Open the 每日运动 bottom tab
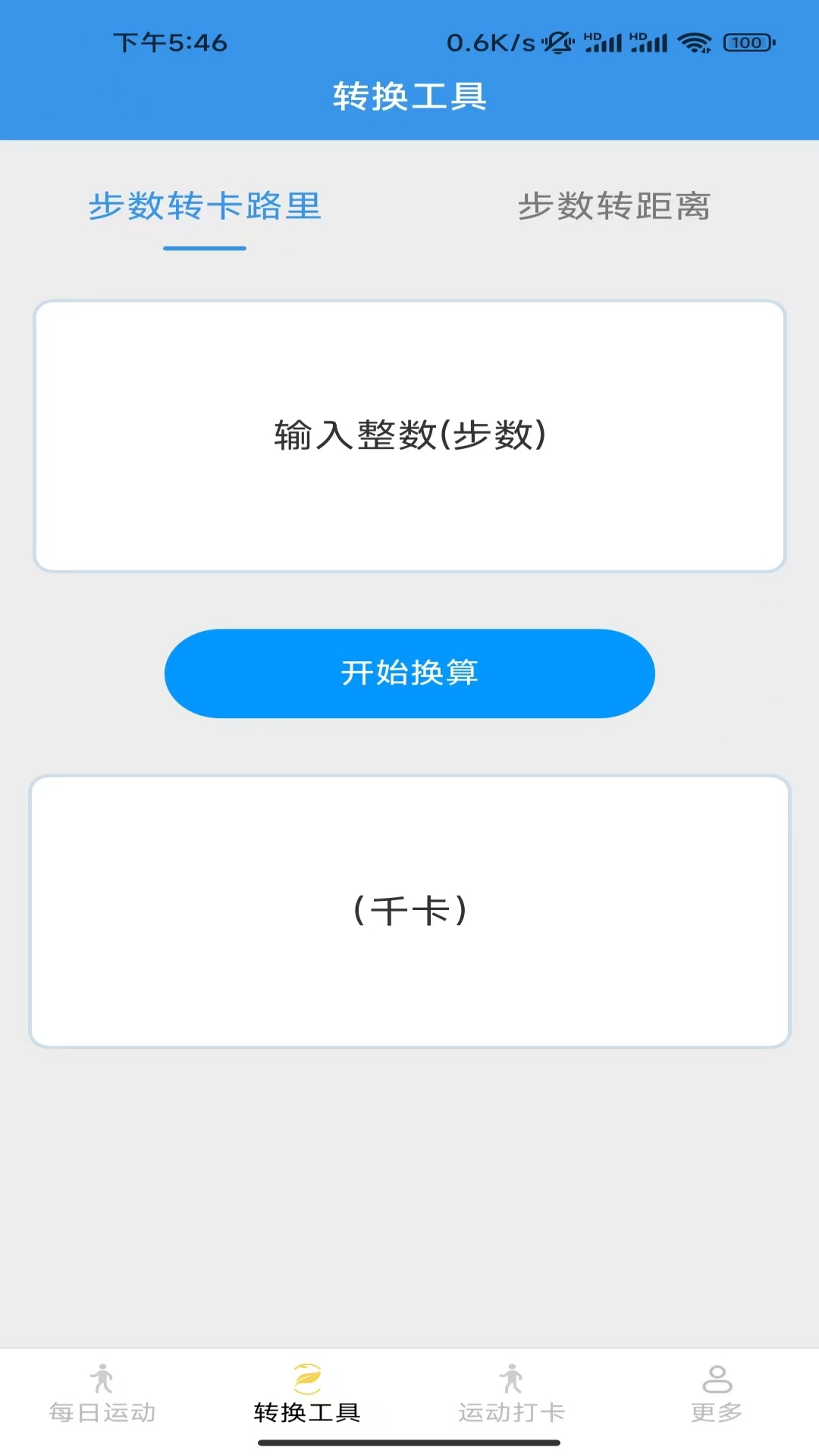Viewport: 819px width, 1456px height. (102, 1395)
